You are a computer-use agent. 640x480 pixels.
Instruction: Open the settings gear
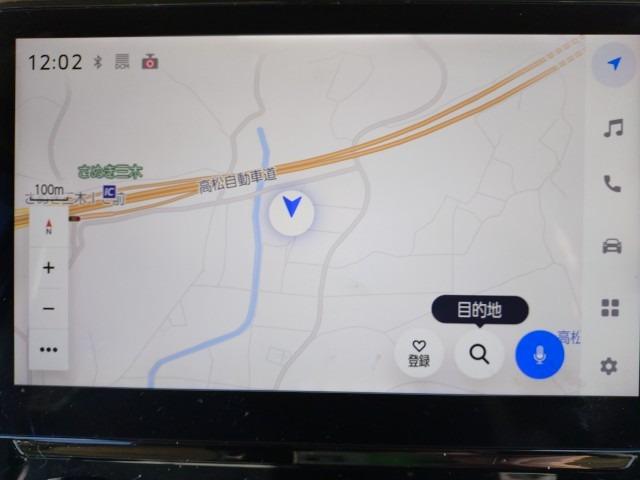coord(608,366)
